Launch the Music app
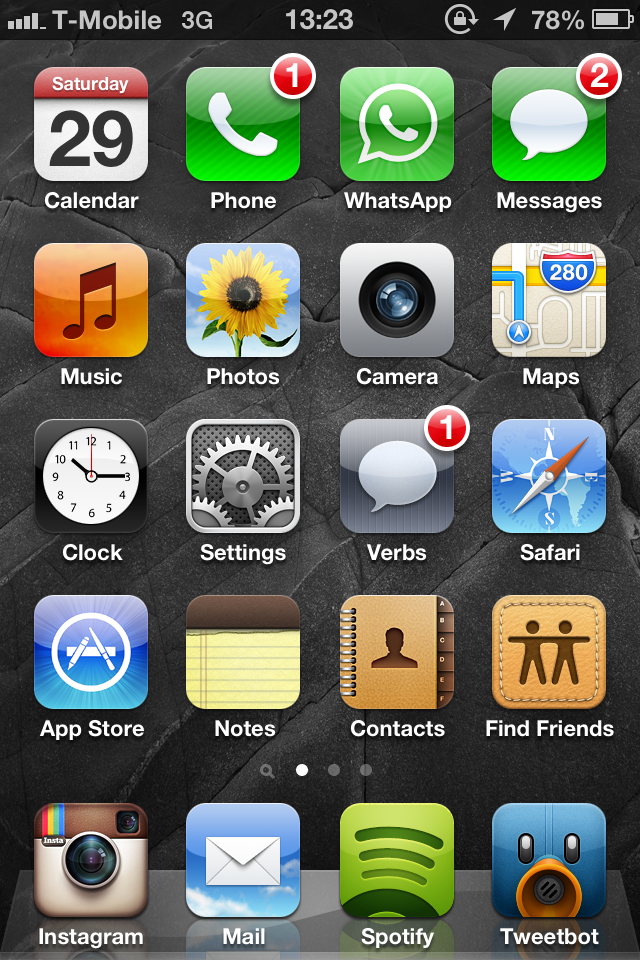Image resolution: width=640 pixels, height=960 pixels. 91,300
